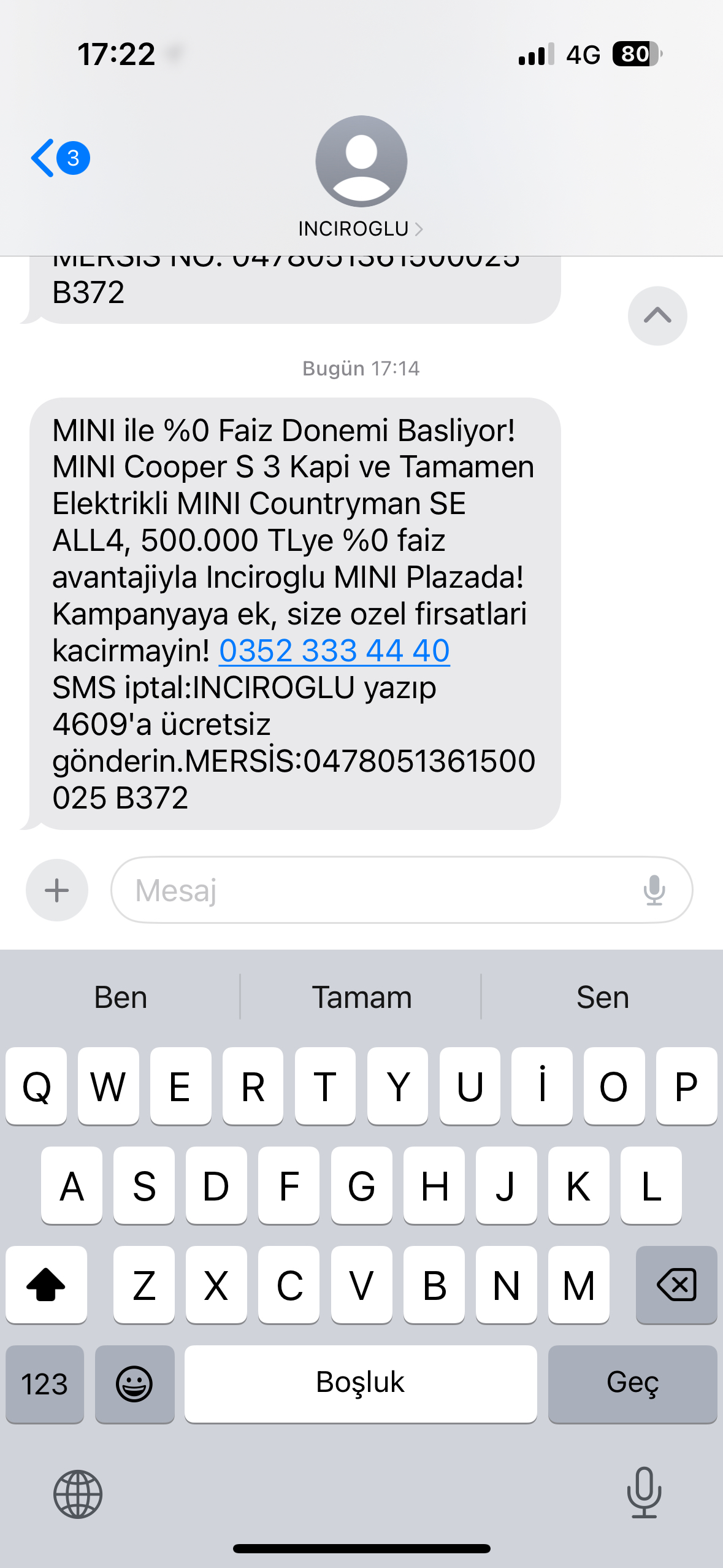Start dictation with the bottom microphone
The width and height of the screenshot is (723, 1568).
point(644,1493)
